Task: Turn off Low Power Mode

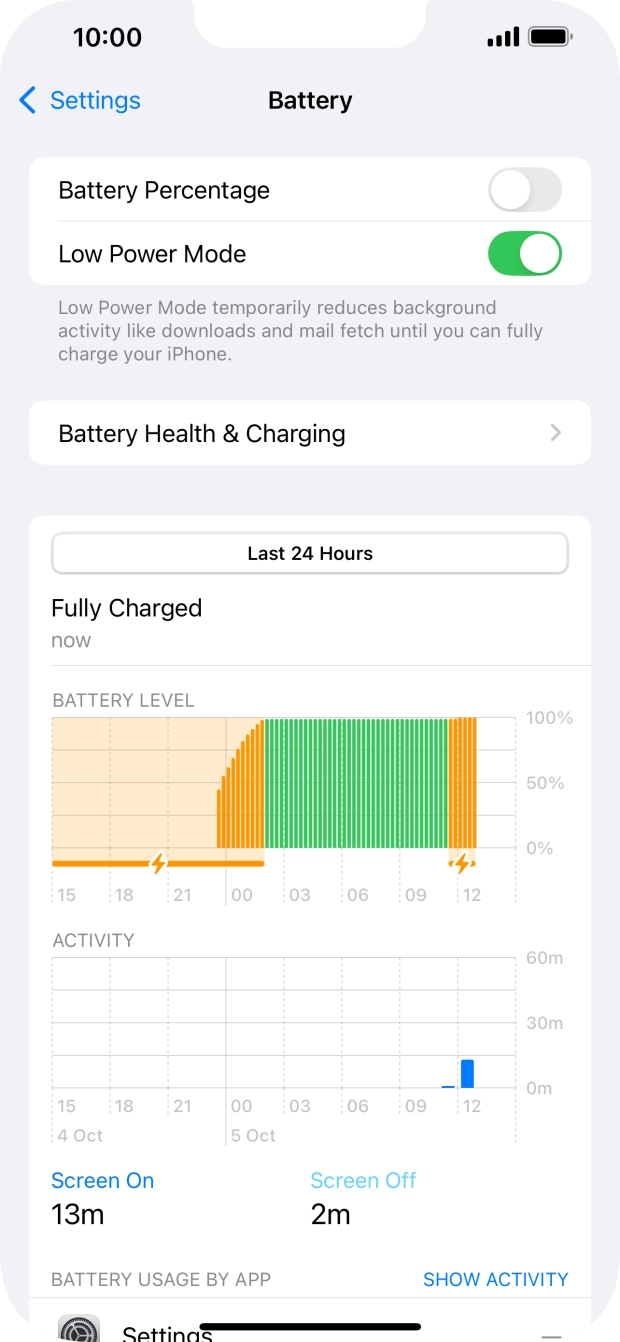Action: [525, 254]
